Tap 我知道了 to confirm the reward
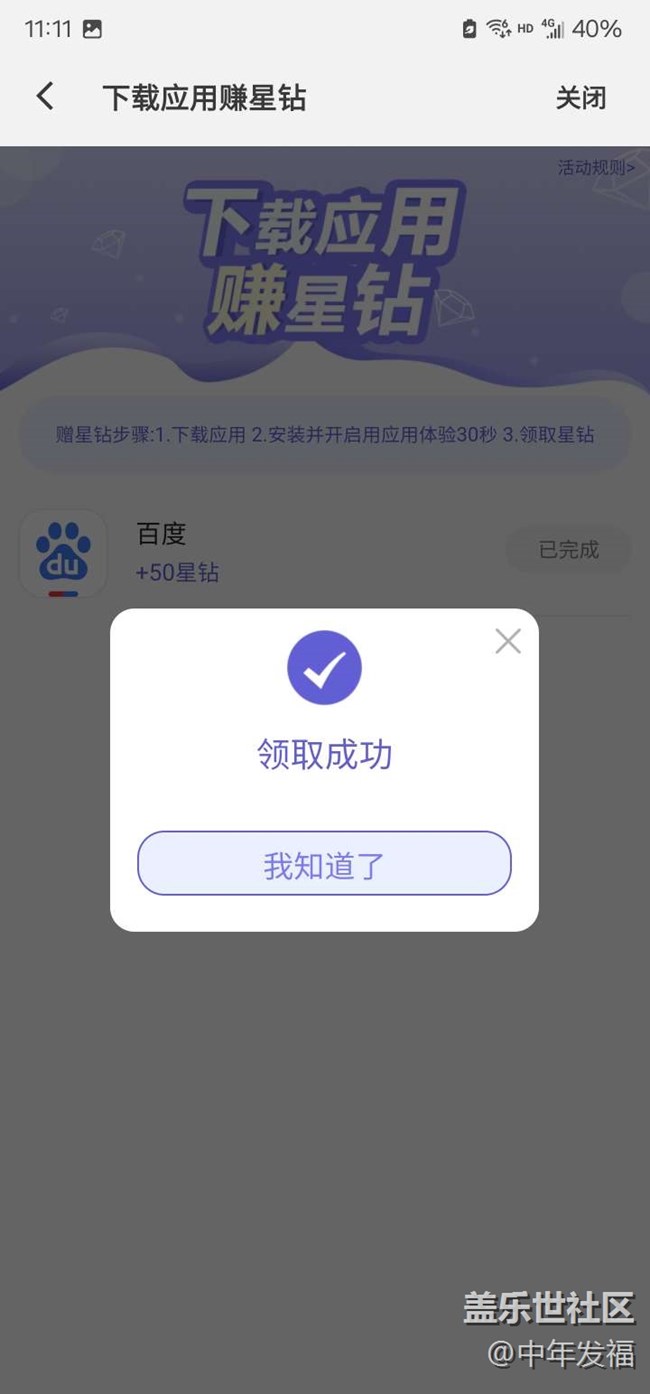The width and height of the screenshot is (650, 1394). point(324,863)
